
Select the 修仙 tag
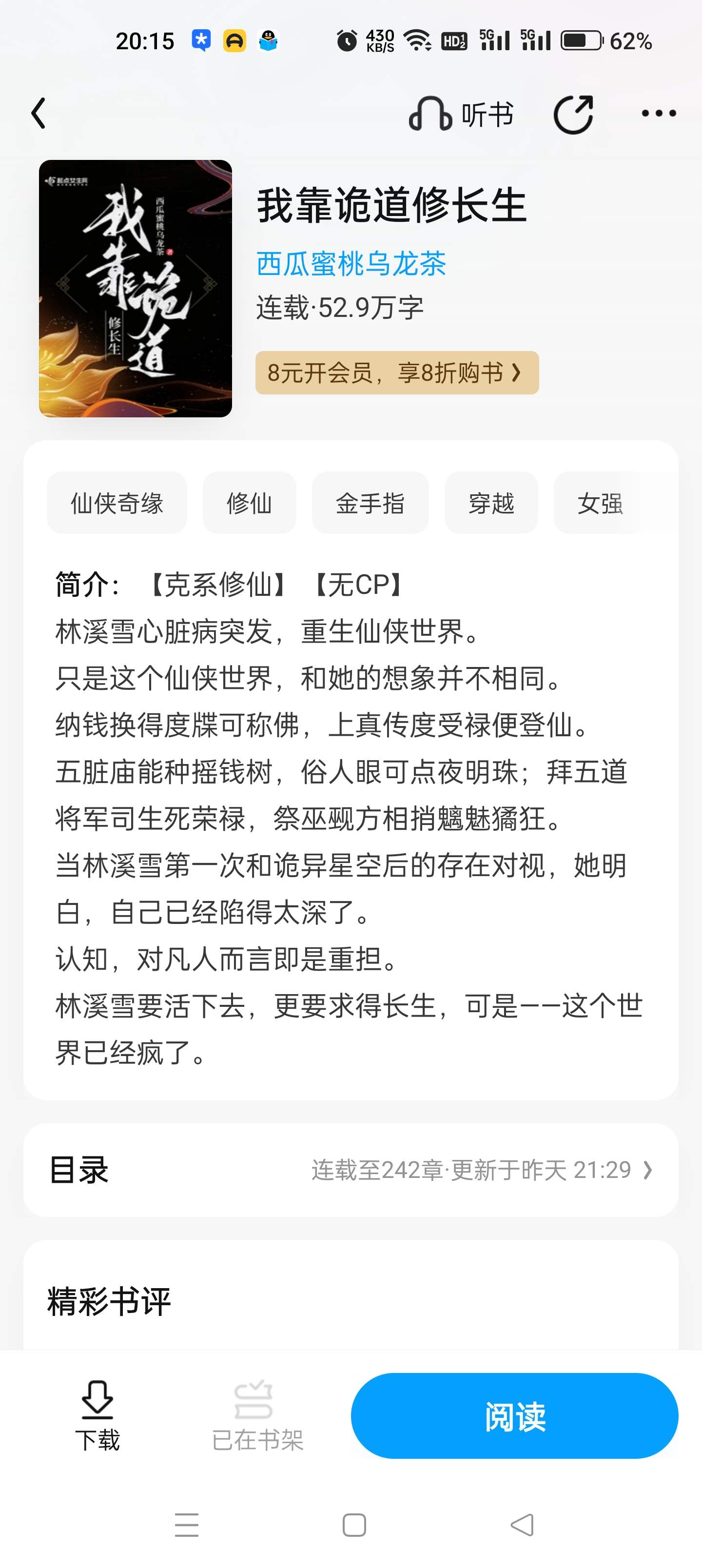pos(249,503)
